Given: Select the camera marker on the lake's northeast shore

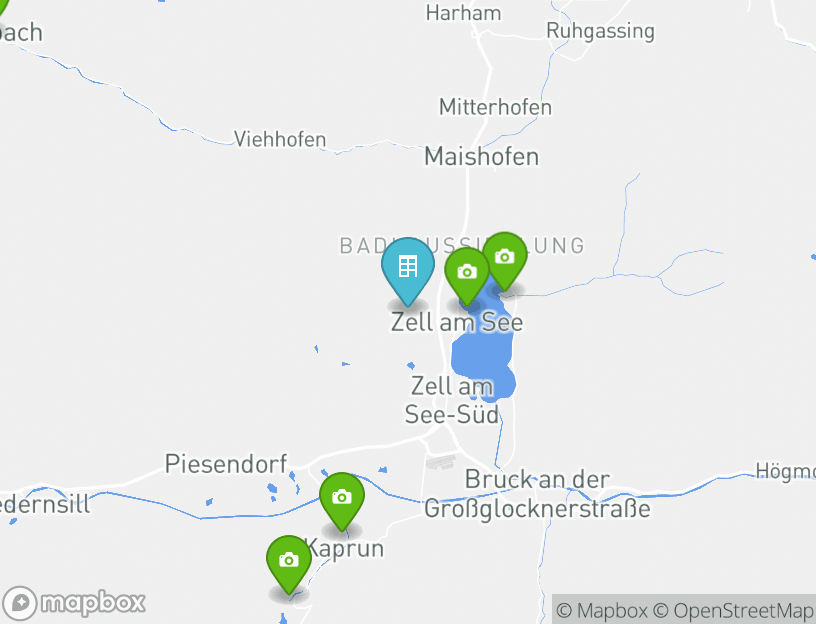Looking at the screenshot, I should coord(505,258).
